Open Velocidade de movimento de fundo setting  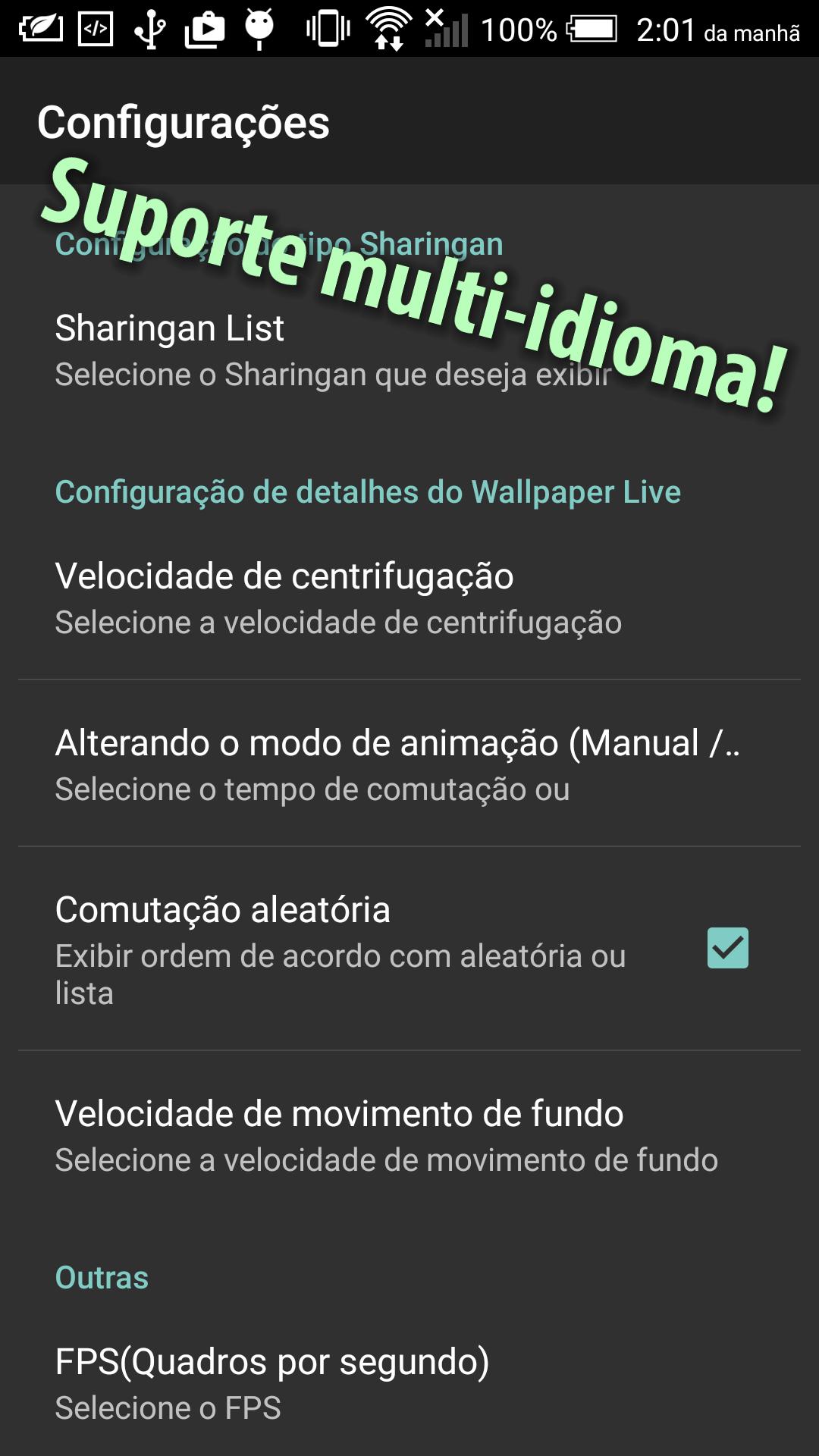[409, 1135]
